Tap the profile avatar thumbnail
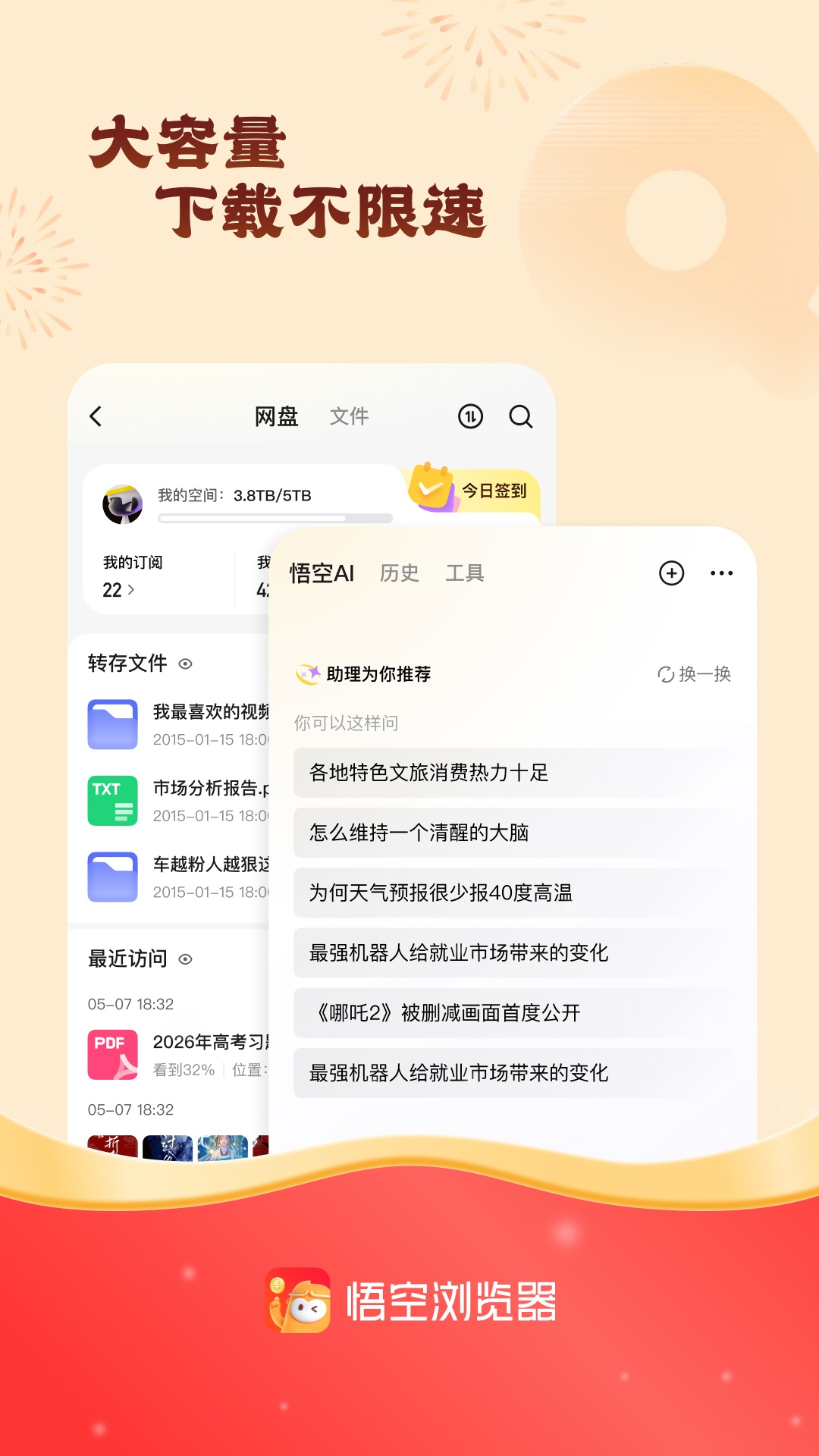Screen dimensions: 819x1456 pos(122,504)
